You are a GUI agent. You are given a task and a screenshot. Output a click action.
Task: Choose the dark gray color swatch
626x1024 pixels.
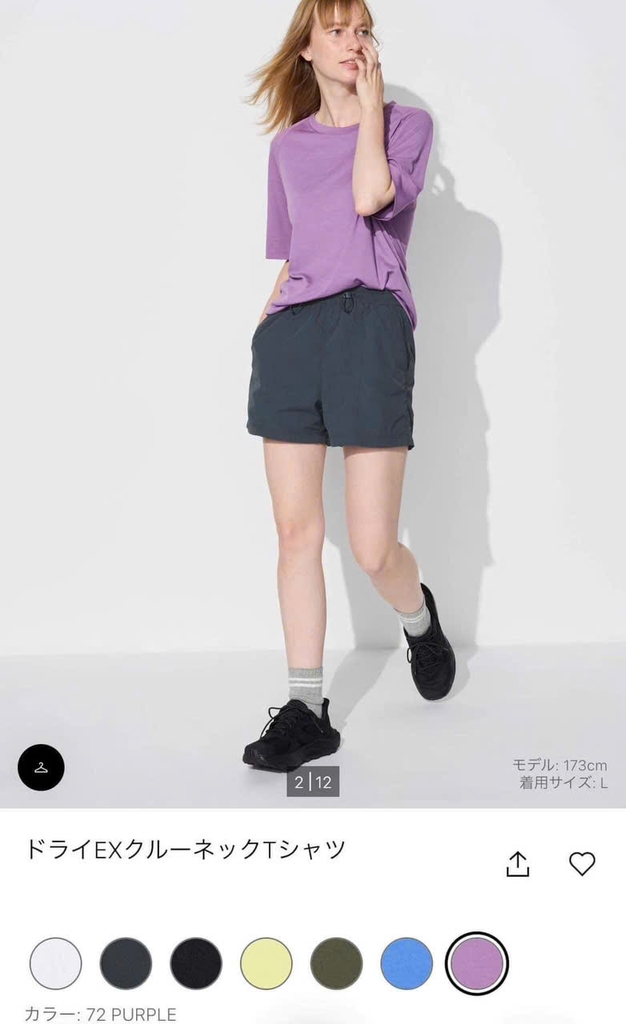pos(126,963)
